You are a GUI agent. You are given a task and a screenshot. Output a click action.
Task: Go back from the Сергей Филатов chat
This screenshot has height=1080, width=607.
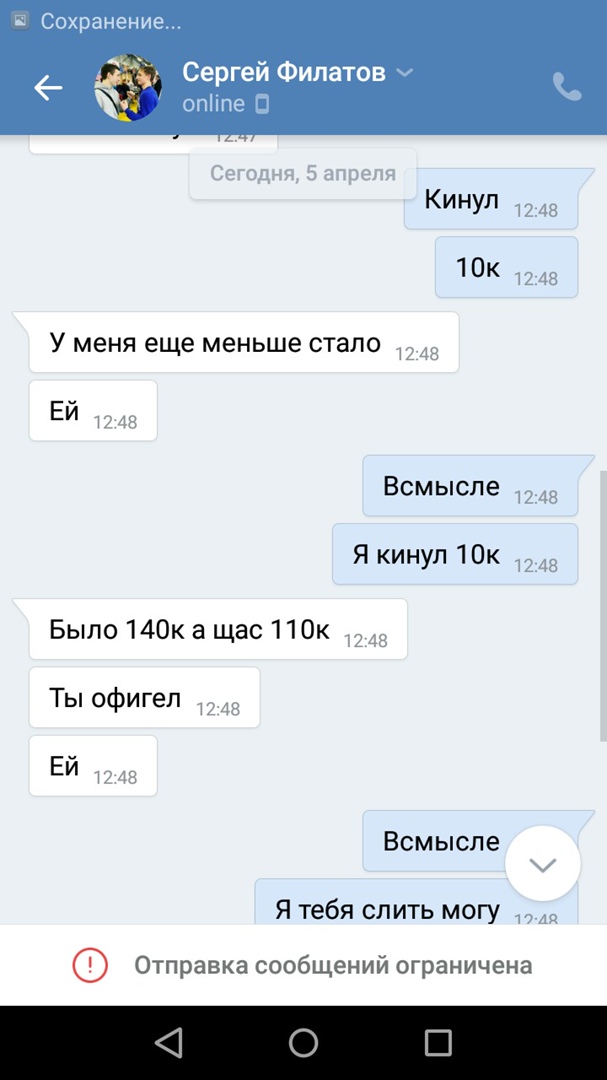pos(48,88)
